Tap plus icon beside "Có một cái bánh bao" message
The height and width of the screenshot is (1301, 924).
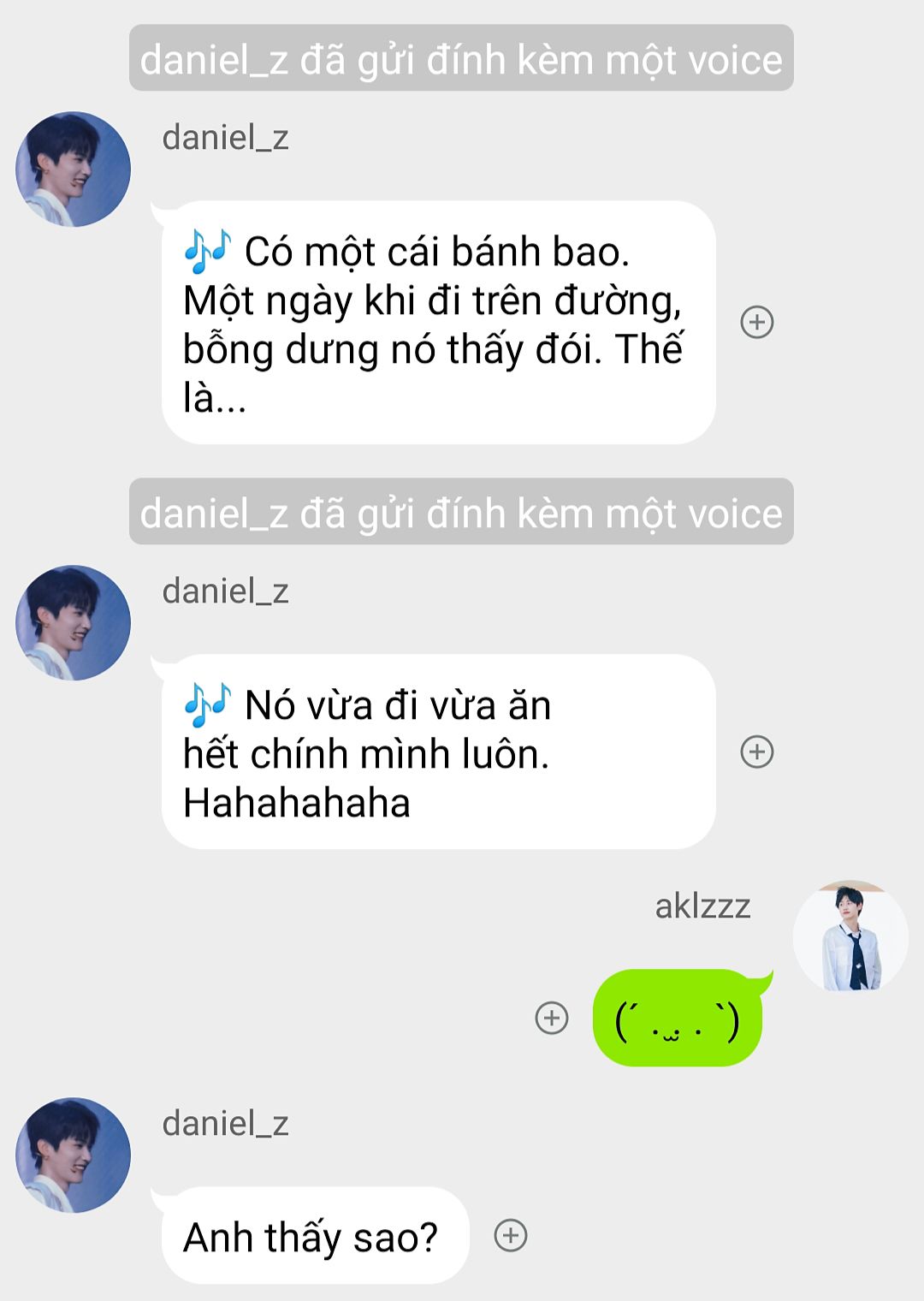coord(756,323)
